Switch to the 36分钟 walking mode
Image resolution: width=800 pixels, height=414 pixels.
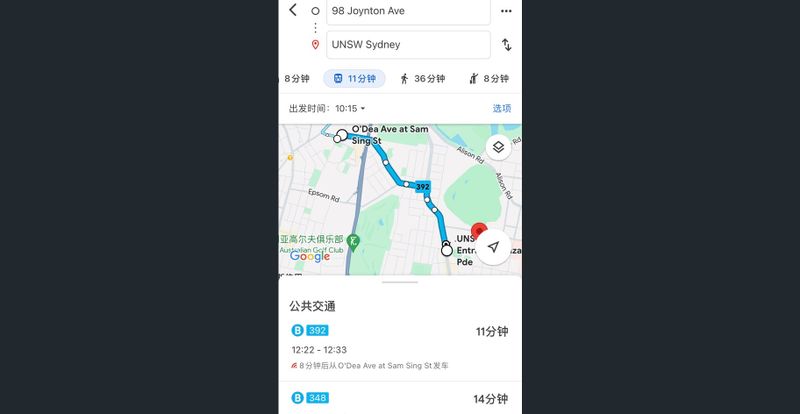click(x=422, y=78)
